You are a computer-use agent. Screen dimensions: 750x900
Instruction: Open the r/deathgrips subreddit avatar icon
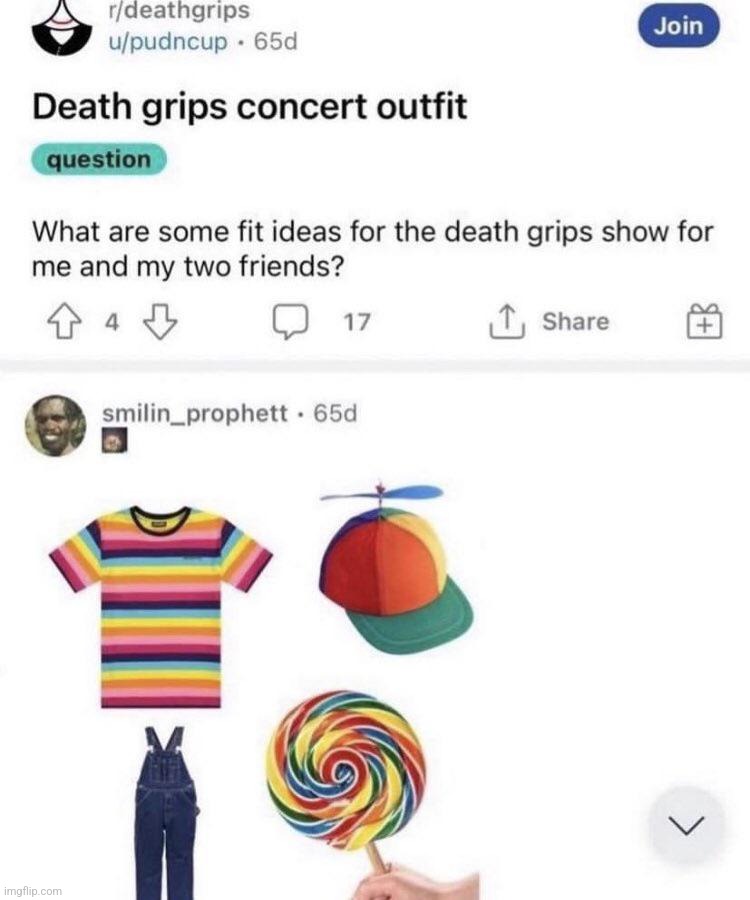60,27
